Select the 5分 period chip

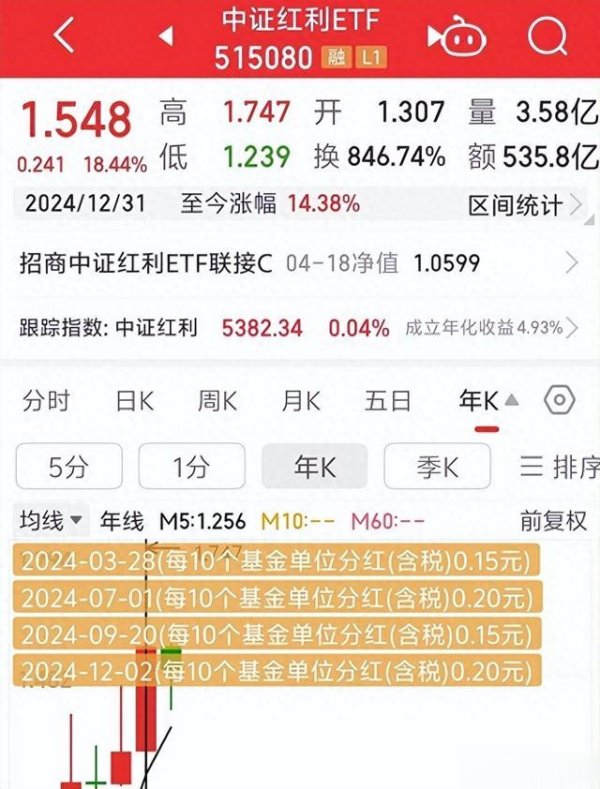pos(69,466)
